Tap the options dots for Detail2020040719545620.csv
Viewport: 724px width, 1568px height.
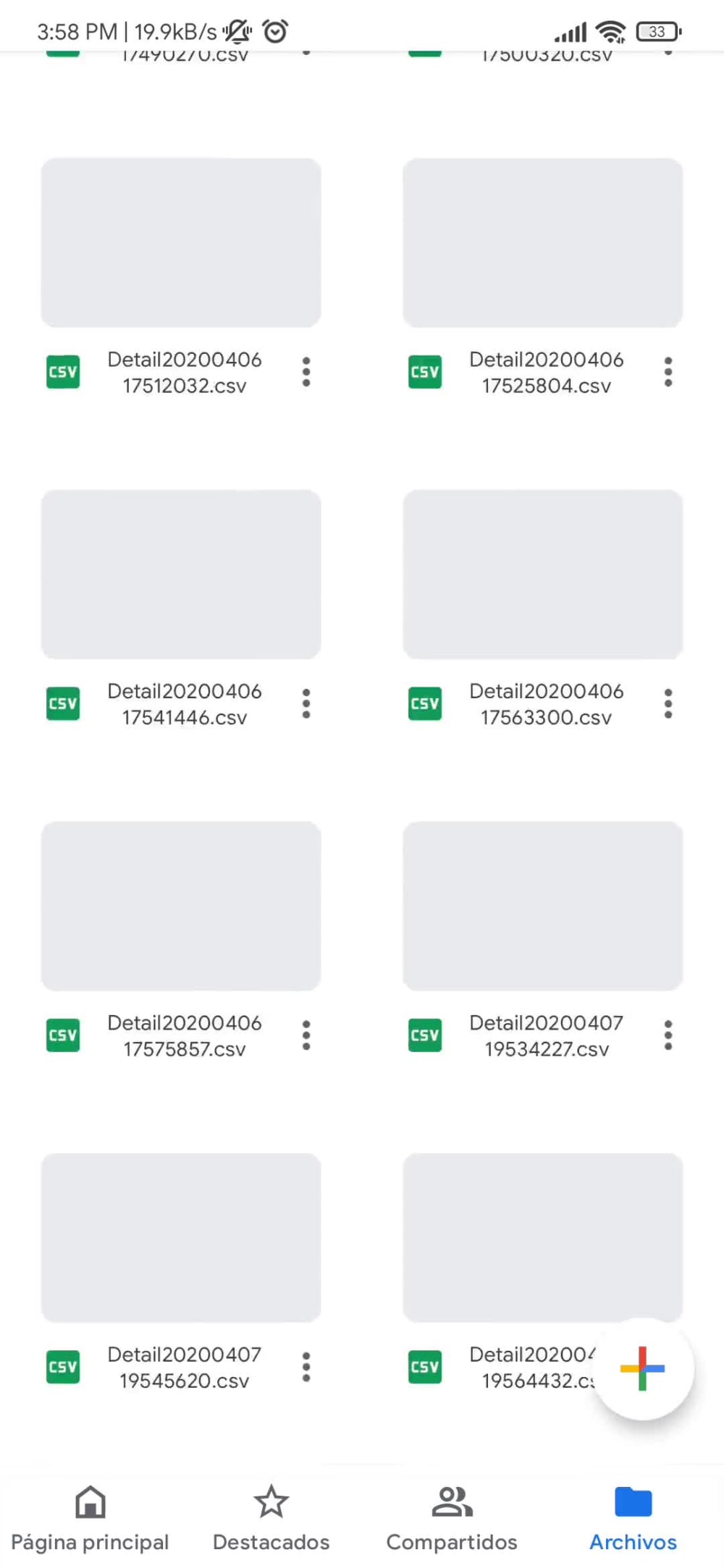(306, 1367)
